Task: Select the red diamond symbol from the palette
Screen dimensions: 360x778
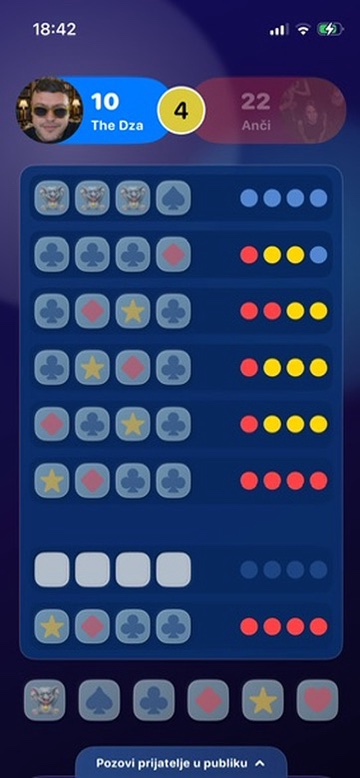Action: tap(208, 700)
